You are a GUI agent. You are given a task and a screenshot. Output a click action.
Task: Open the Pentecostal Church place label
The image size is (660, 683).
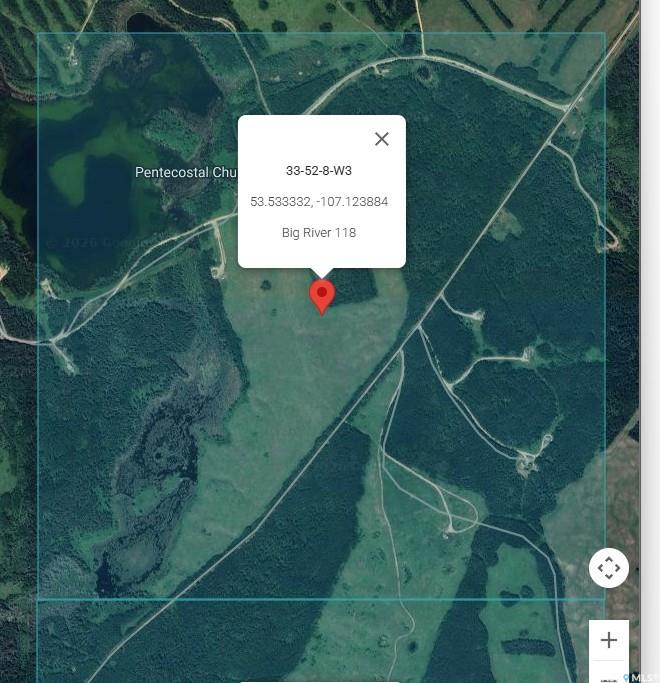(x=186, y=172)
